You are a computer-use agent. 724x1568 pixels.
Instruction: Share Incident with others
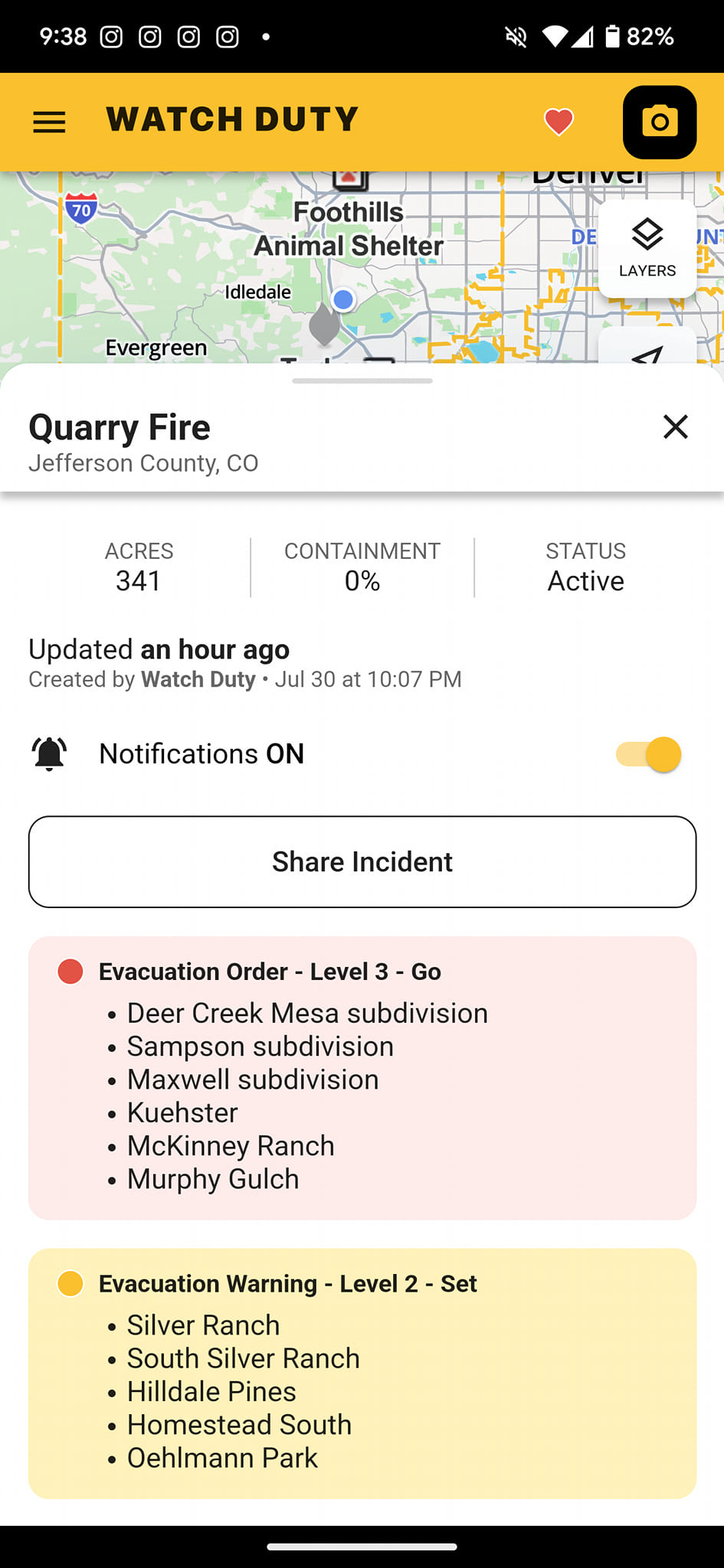[x=362, y=861]
